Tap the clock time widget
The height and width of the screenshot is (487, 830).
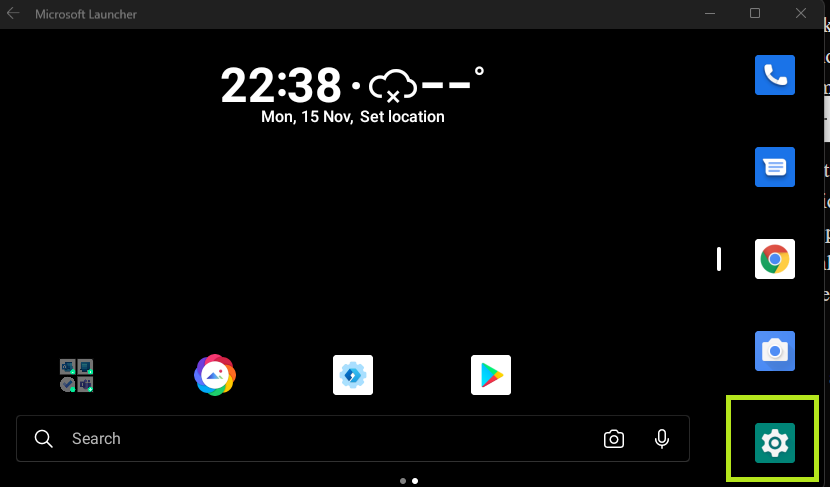pos(281,85)
